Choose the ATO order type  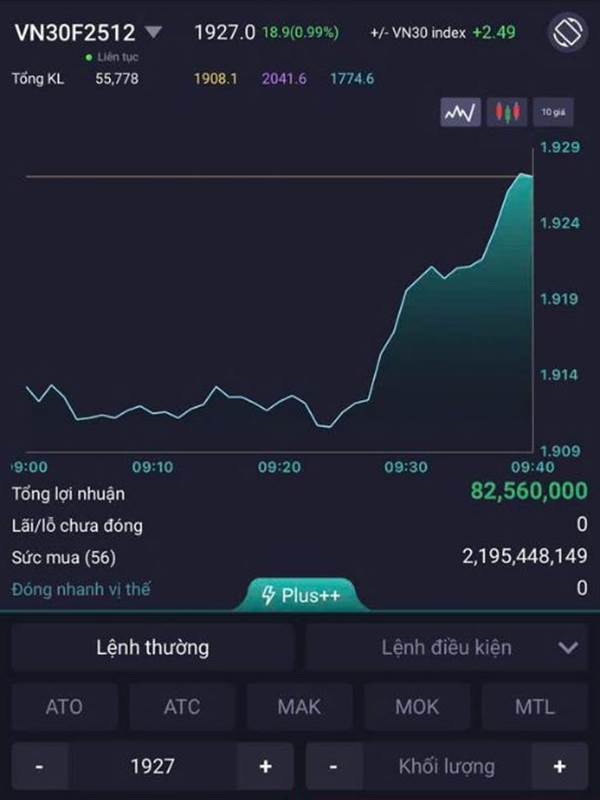coord(64,707)
